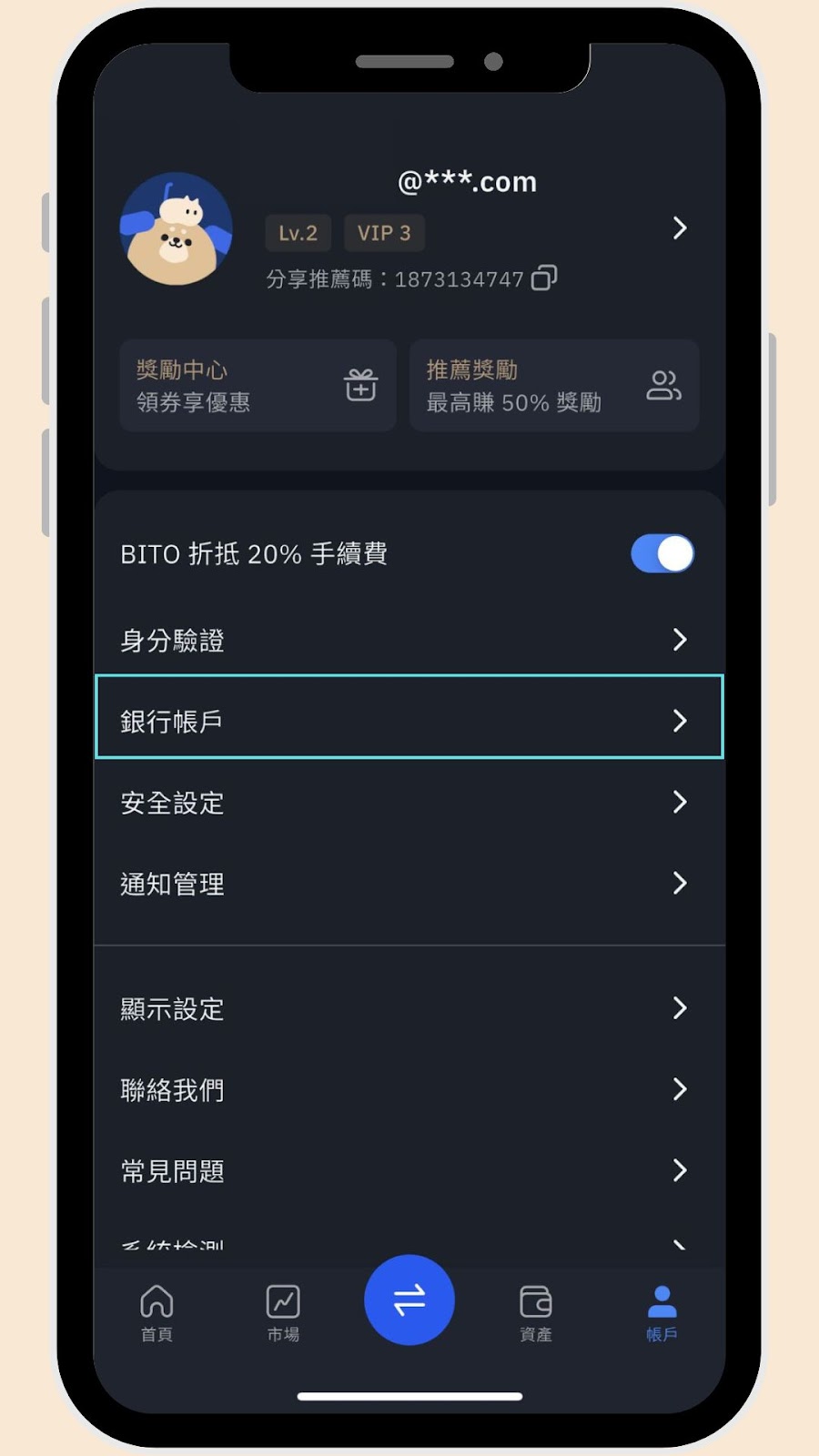
Task: Select 聯絡我們 contact us
Action: click(x=409, y=1089)
